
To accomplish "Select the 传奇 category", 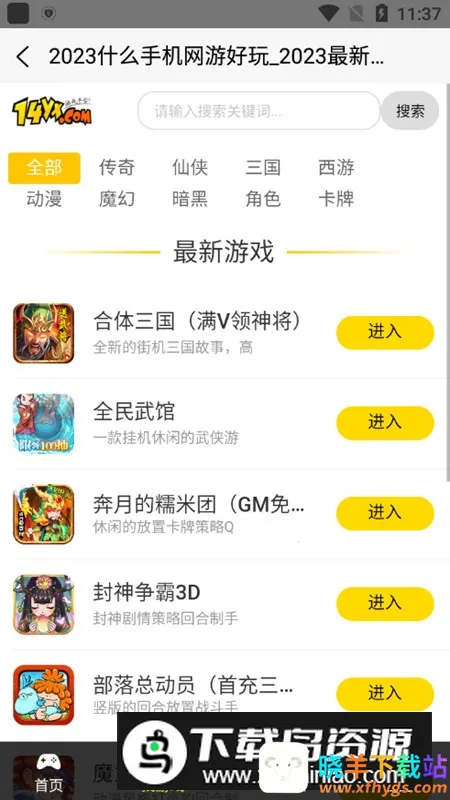I will click(x=117, y=167).
